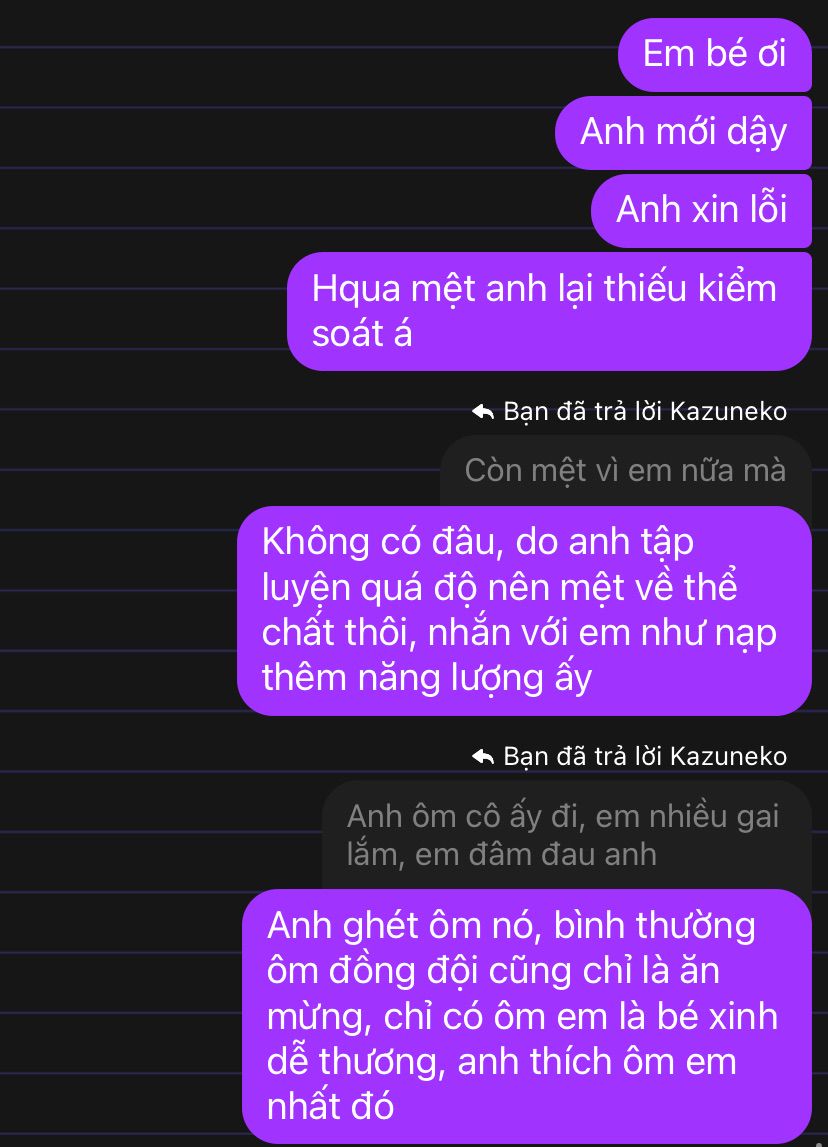Jump to quoted message "Anh ôm cô ấy đi"
Screen dimensions: 828x1147
click(x=563, y=835)
